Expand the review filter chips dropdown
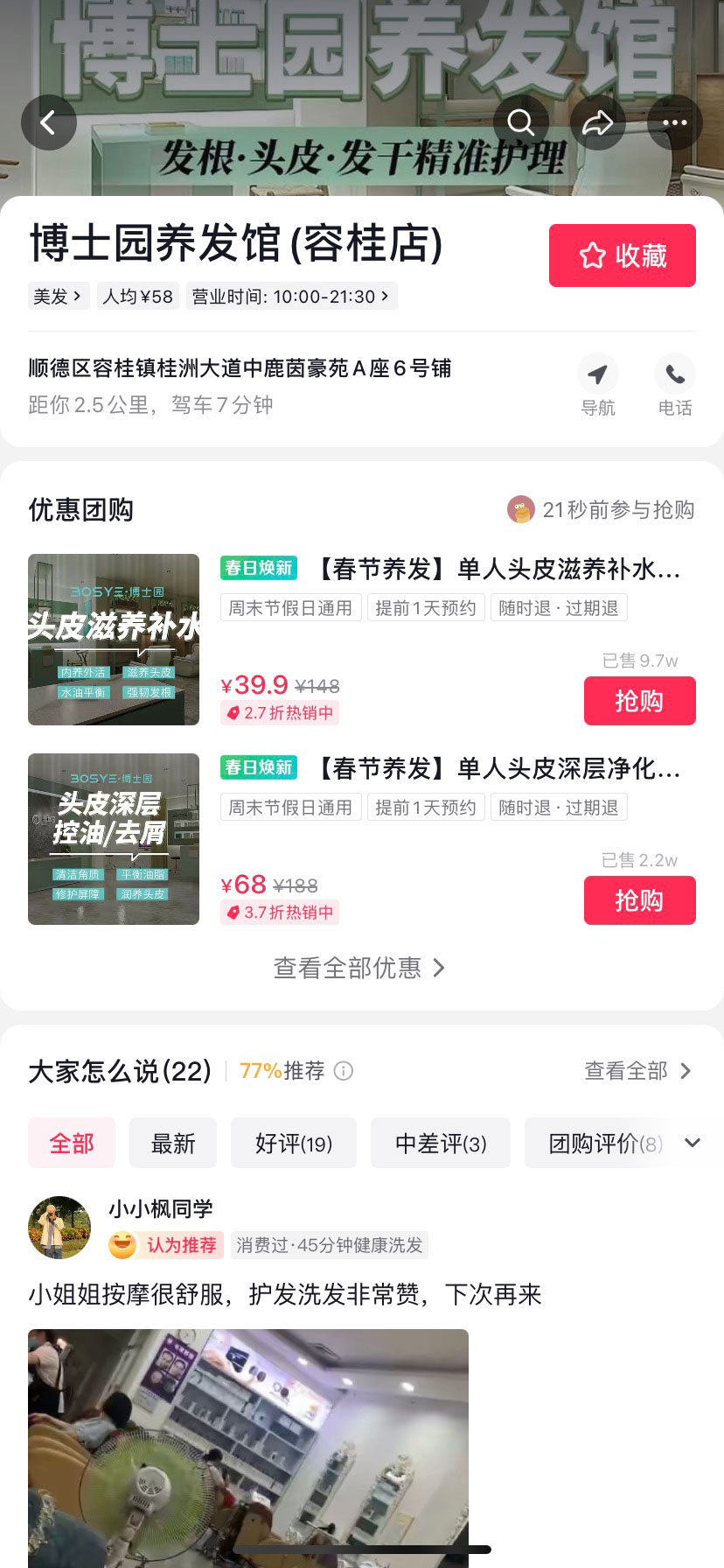 [x=693, y=1143]
